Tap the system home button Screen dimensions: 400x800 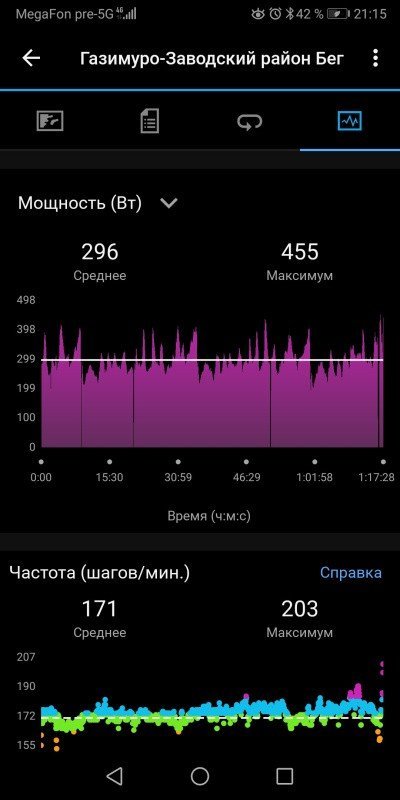(x=200, y=776)
